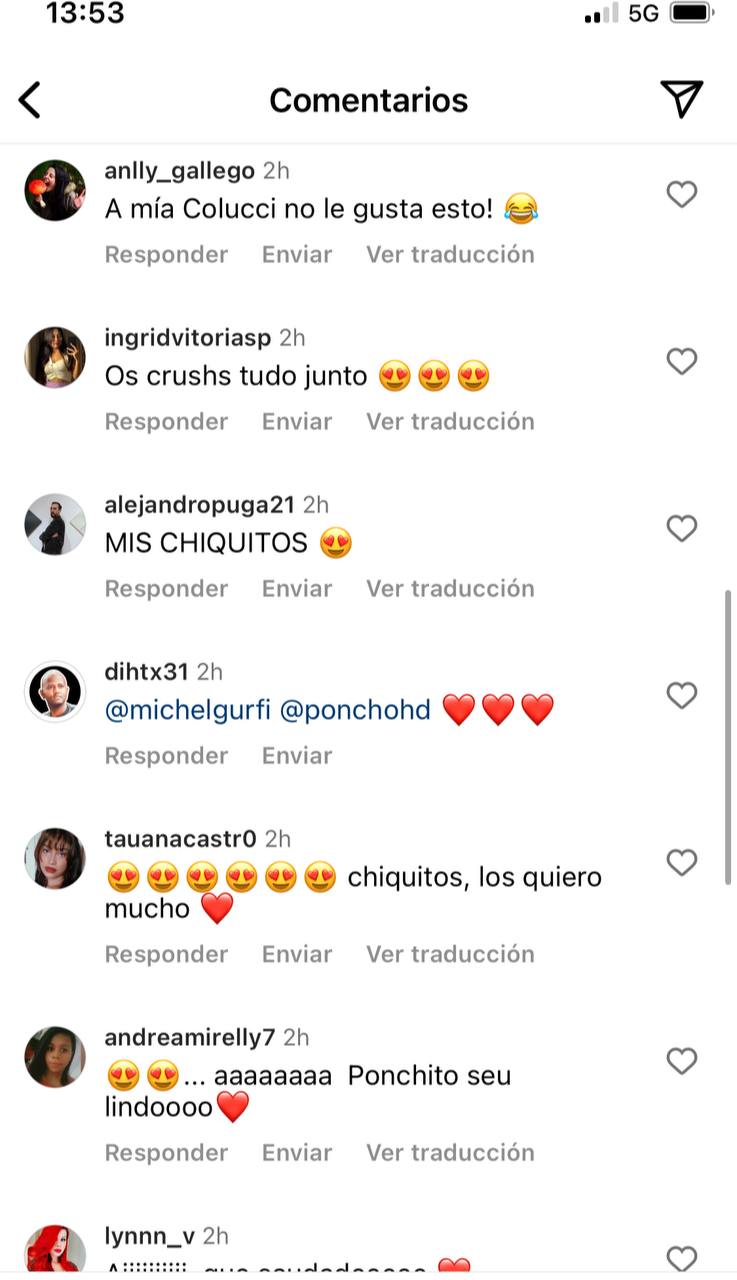
Task: Heart the comment from alejandropuga21
Action: 681,528
